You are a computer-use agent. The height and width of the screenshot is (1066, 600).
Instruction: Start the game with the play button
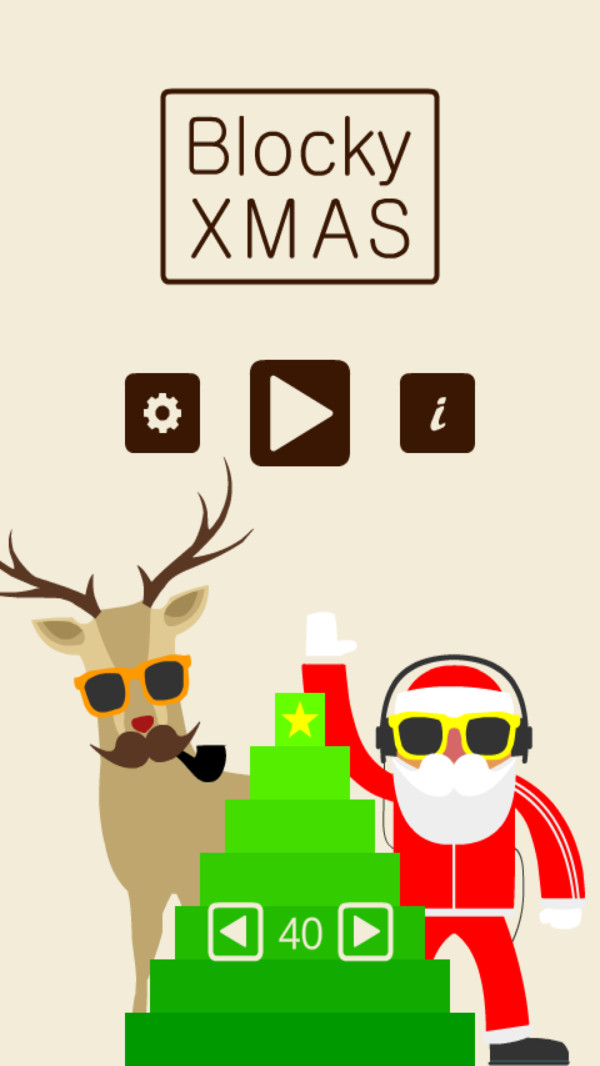300,413
